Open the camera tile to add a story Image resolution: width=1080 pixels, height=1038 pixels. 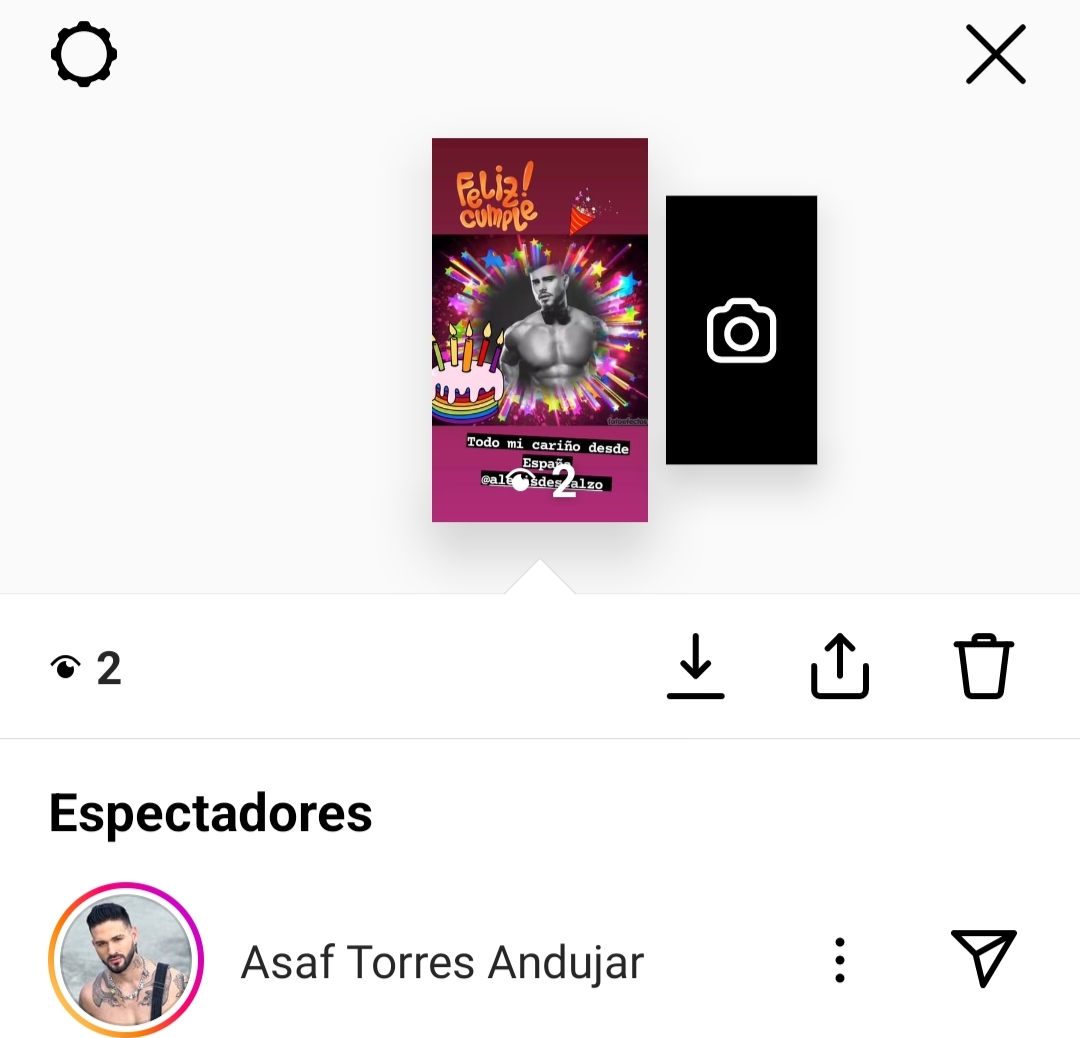pos(741,330)
